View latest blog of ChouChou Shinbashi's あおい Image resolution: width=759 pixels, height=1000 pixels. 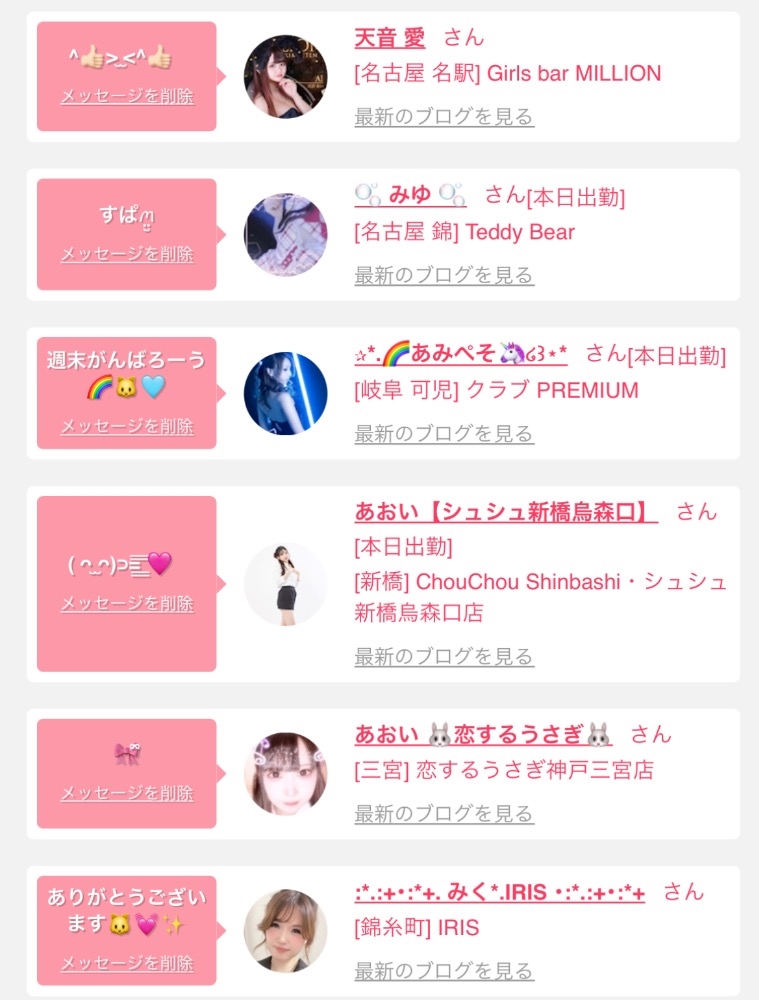click(444, 656)
